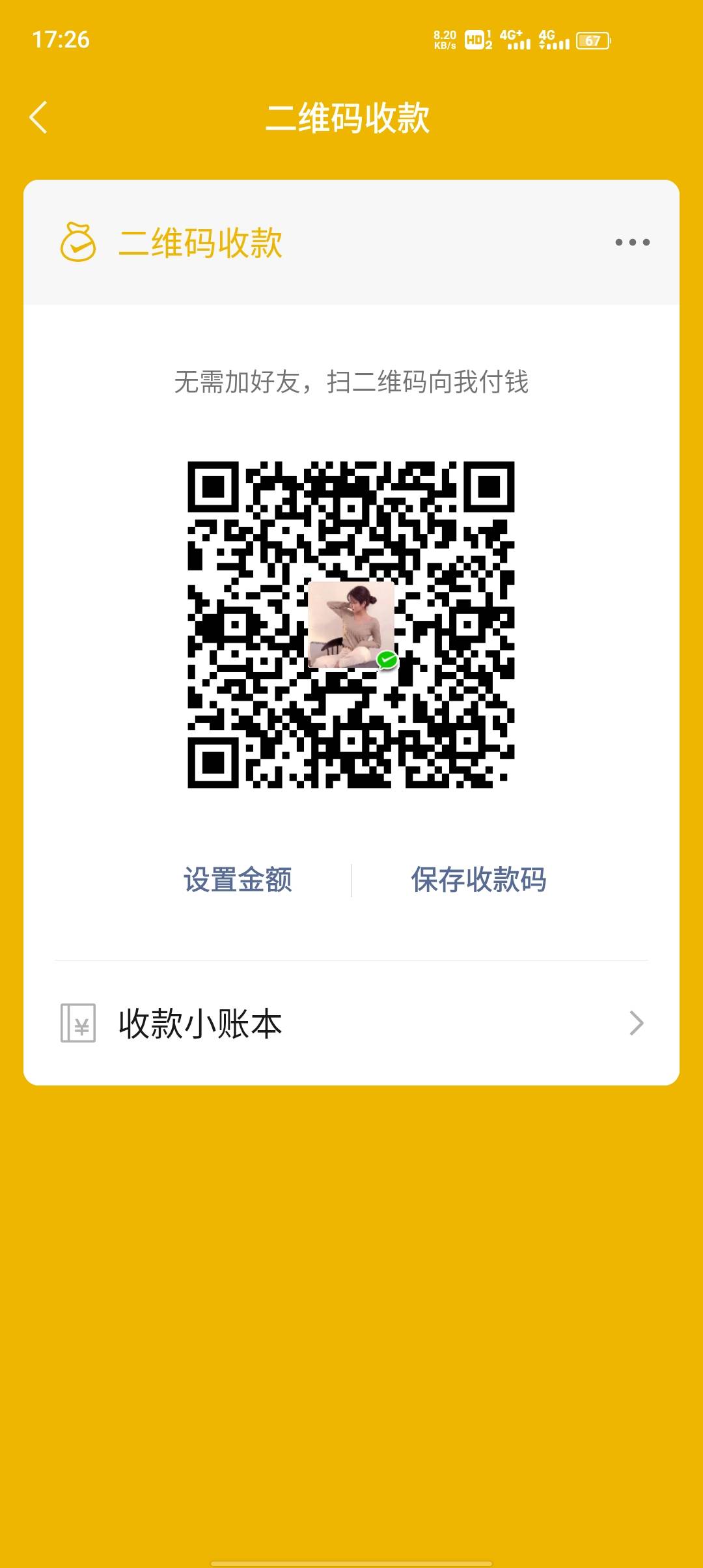This screenshot has height=1568, width=703.
Task: Tap 保存收款码 to save the code
Action: click(x=478, y=880)
